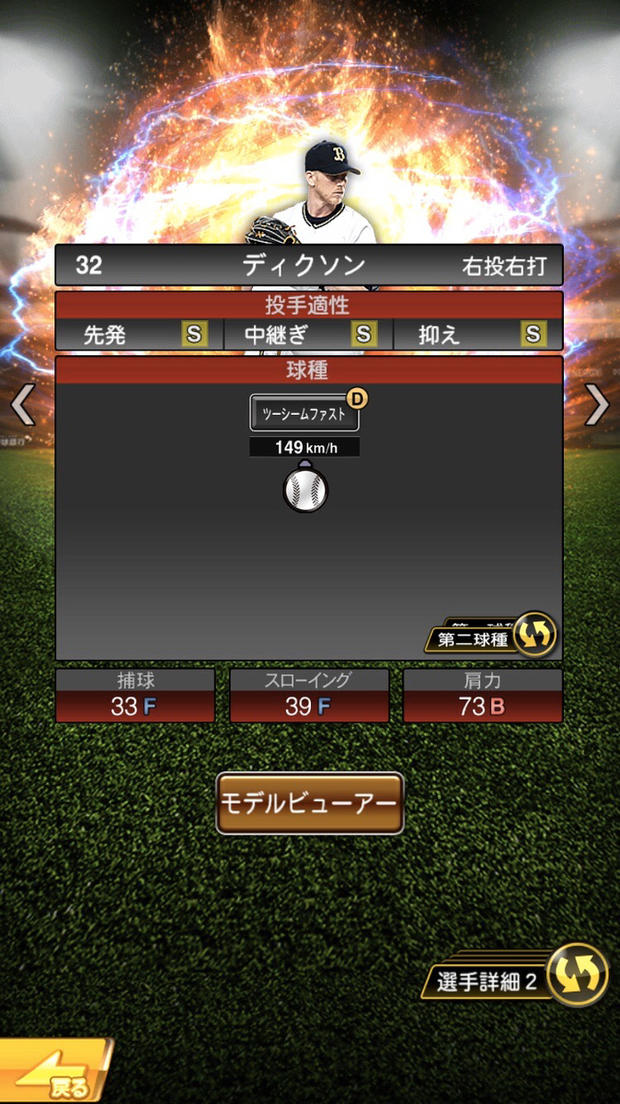Switch to 第二球種 pitch types
620x1104 pixels.
pos(492,636)
